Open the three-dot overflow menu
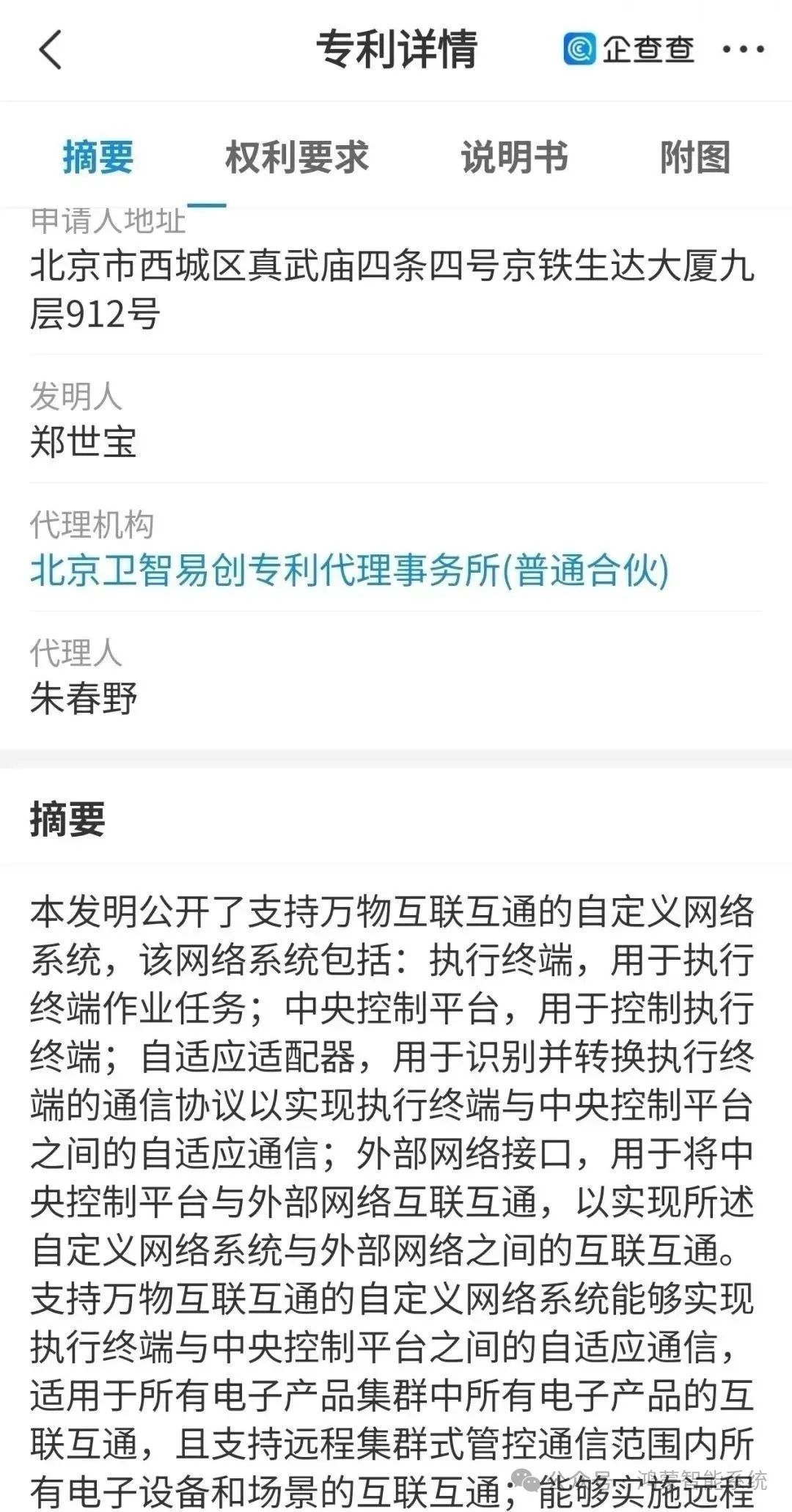The width and height of the screenshot is (792, 1512). (743, 50)
